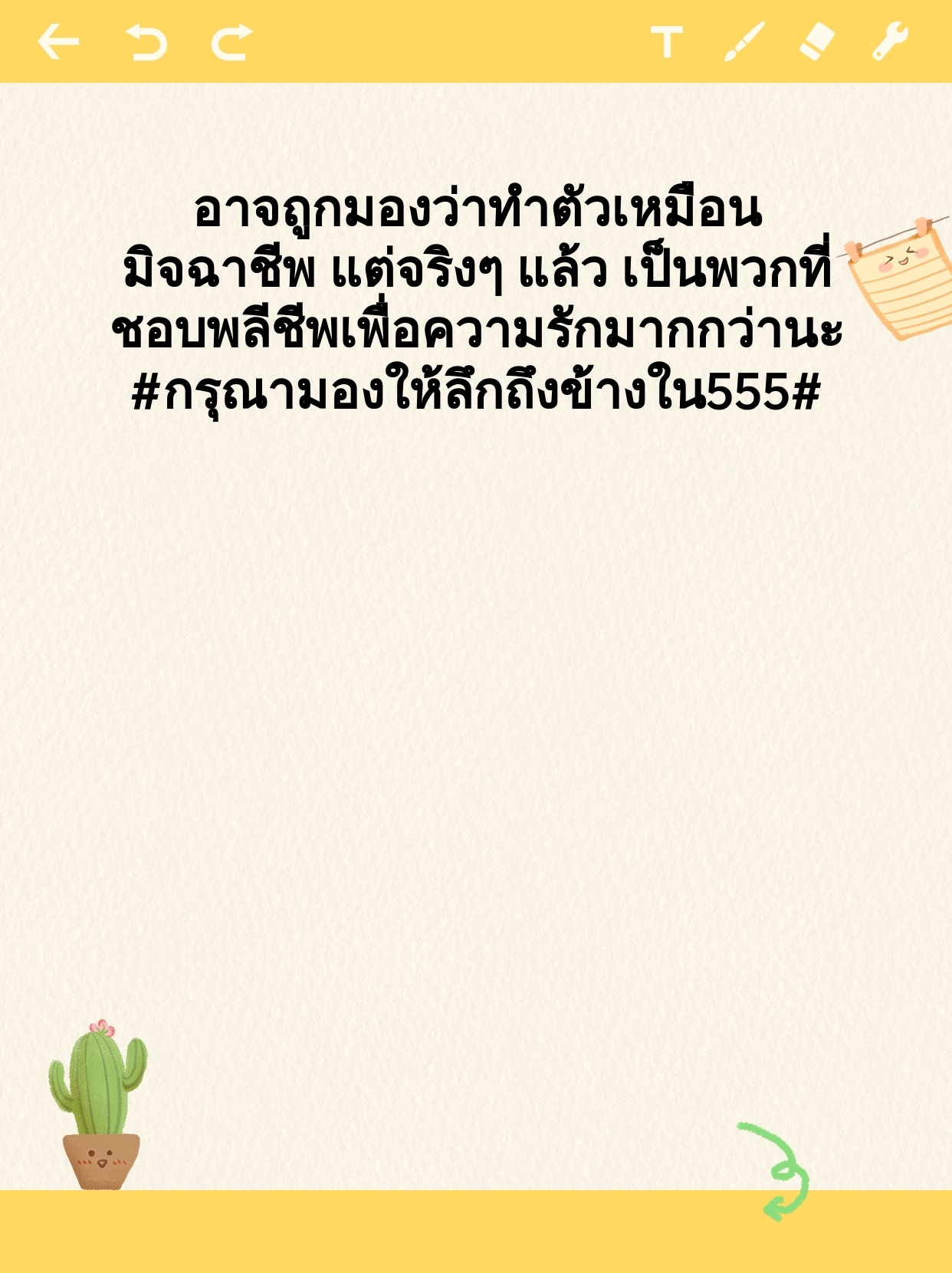Open the wrench settings
The height and width of the screenshot is (1273, 952).
click(x=891, y=41)
